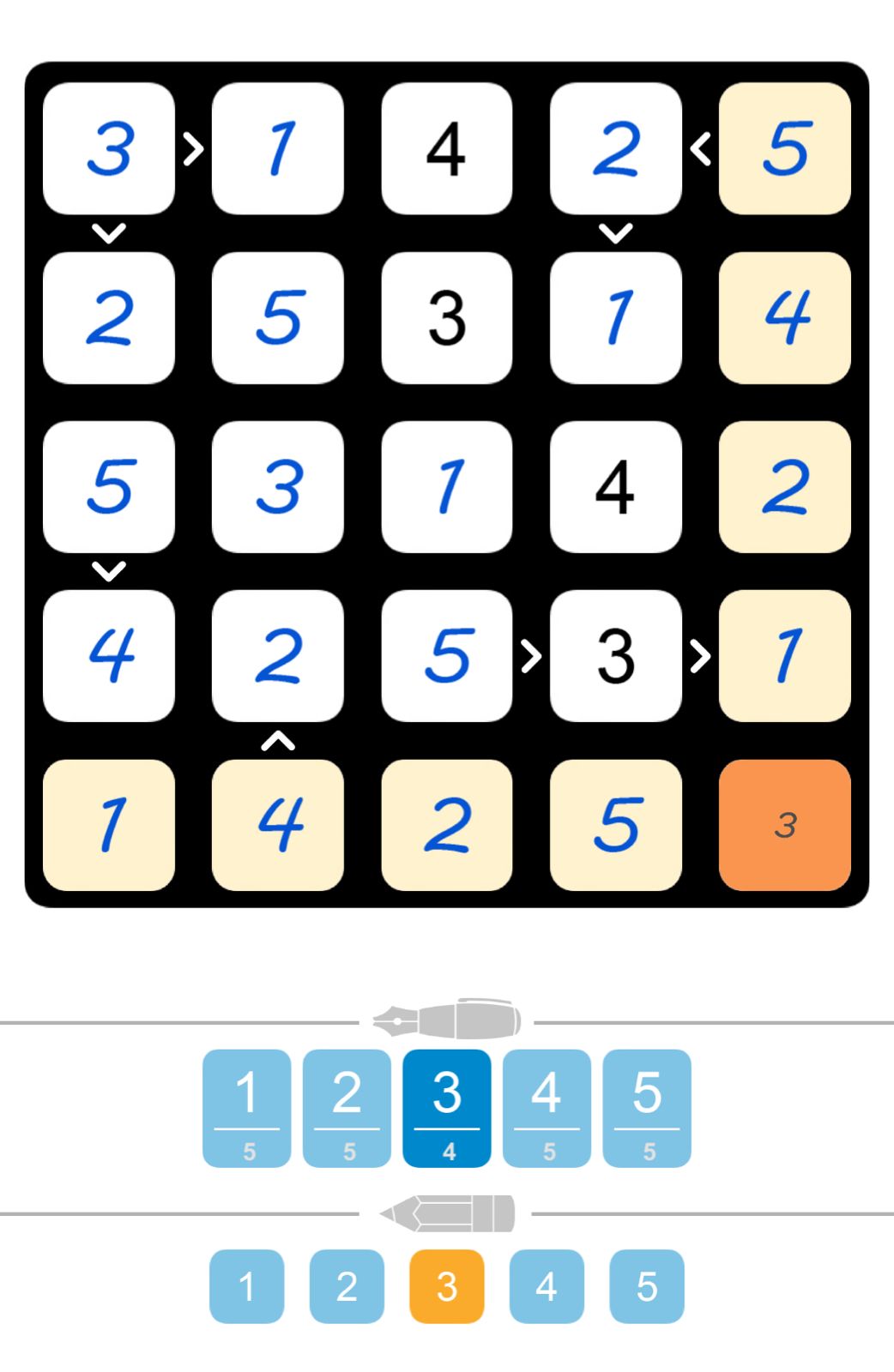Select the orange cell with small 3
This screenshot has height=1372, width=894.
click(x=784, y=825)
